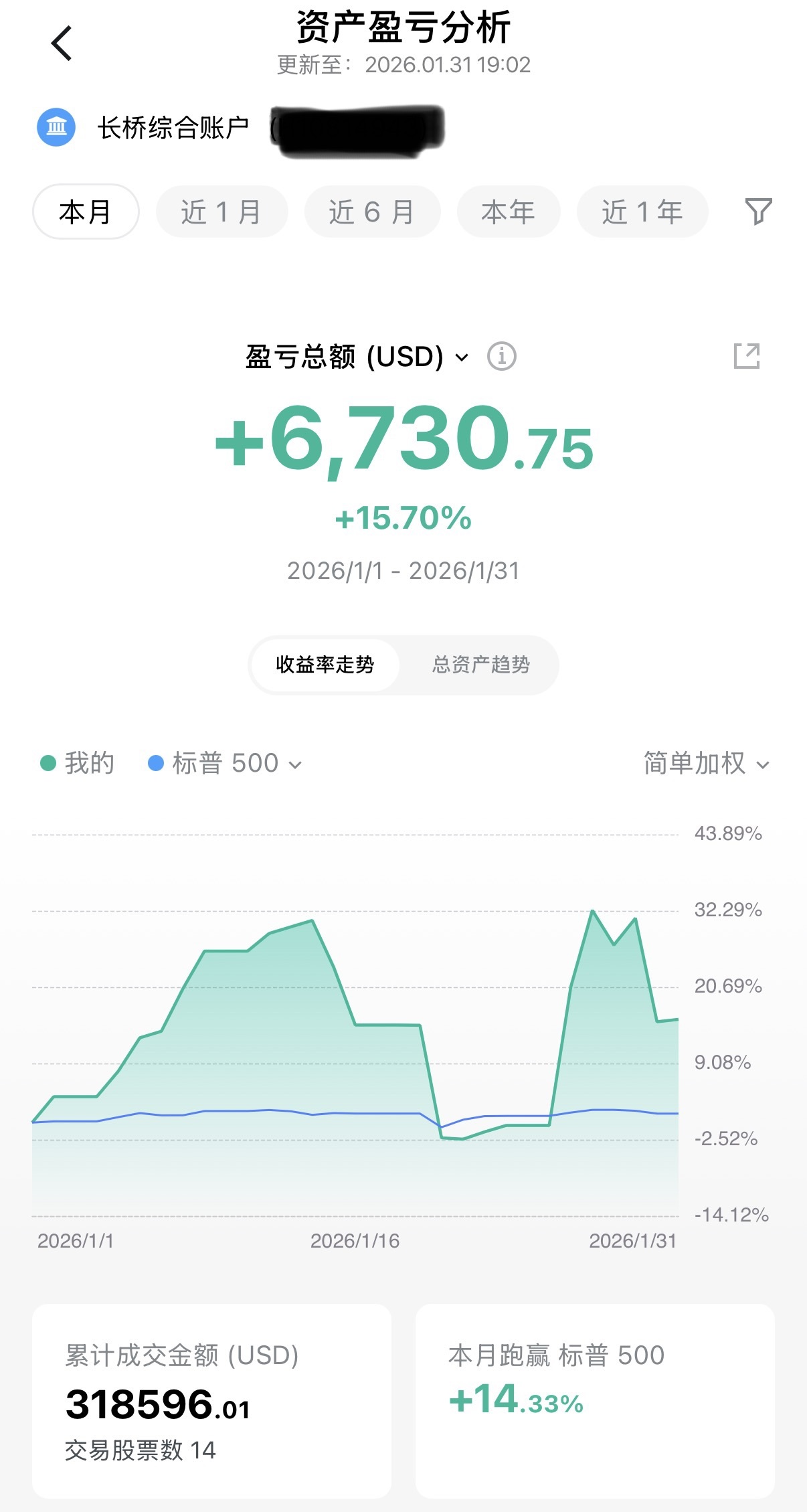Open the 简单加权 calculation method dropdown
Screen dimensions: 807x1512
tap(706, 764)
